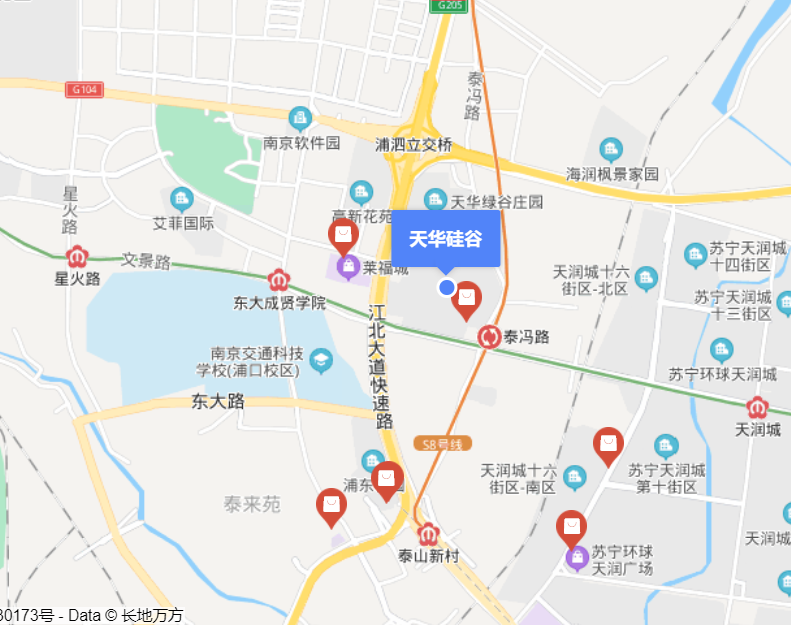Open the red shop pin above 苏宁环球天润广场
Image resolution: width=791 pixels, height=625 pixels.
pyautogui.click(x=572, y=528)
